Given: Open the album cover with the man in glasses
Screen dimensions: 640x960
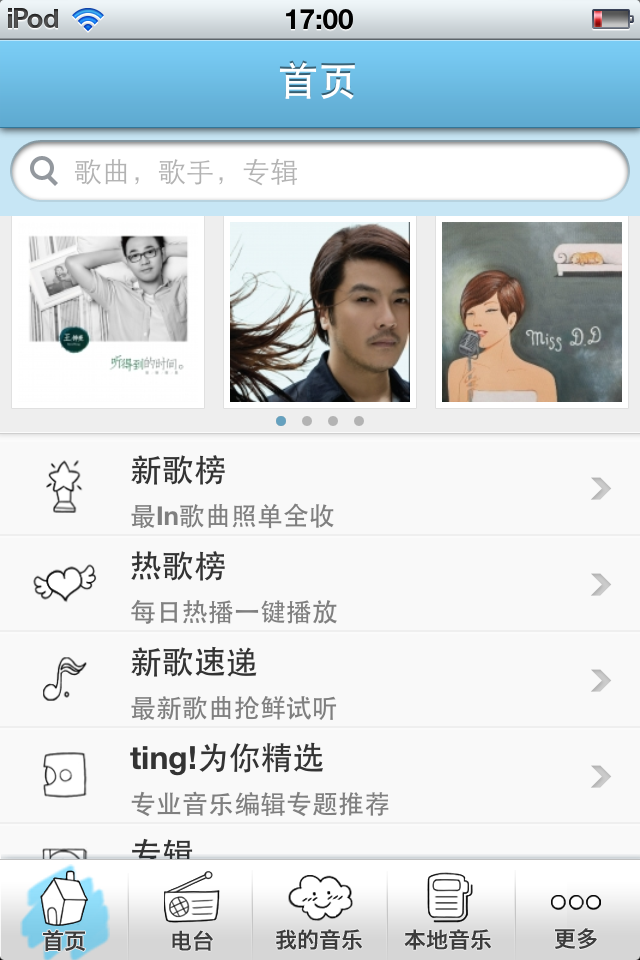Looking at the screenshot, I should pos(108,312).
